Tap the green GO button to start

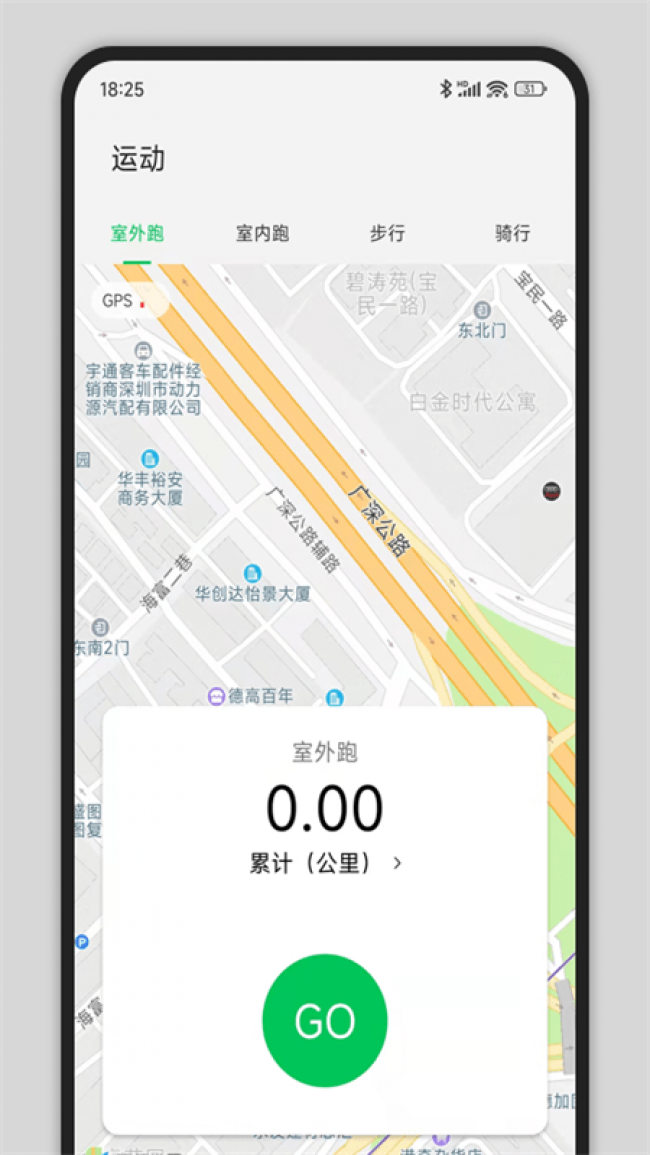325,1020
